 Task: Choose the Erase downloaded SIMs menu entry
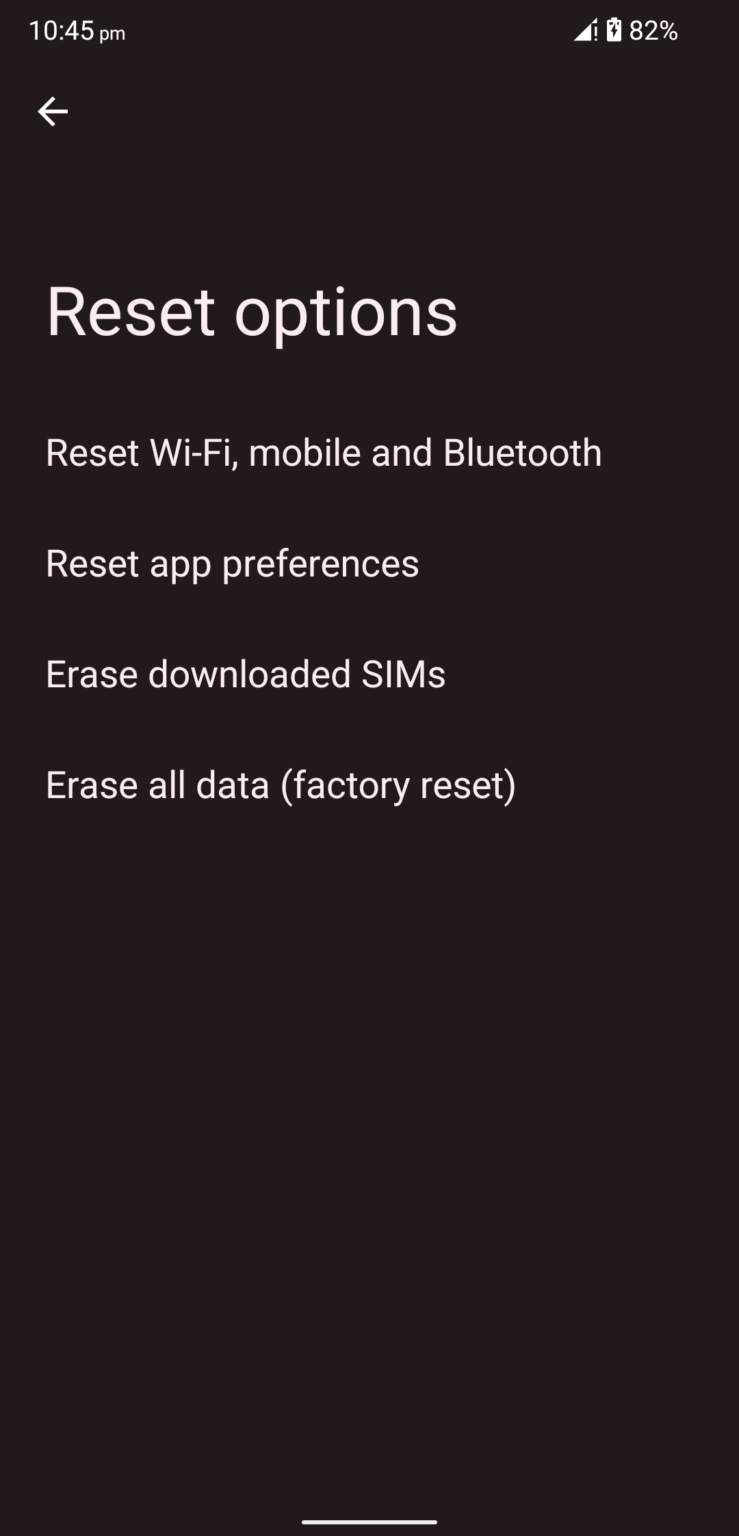click(x=245, y=674)
